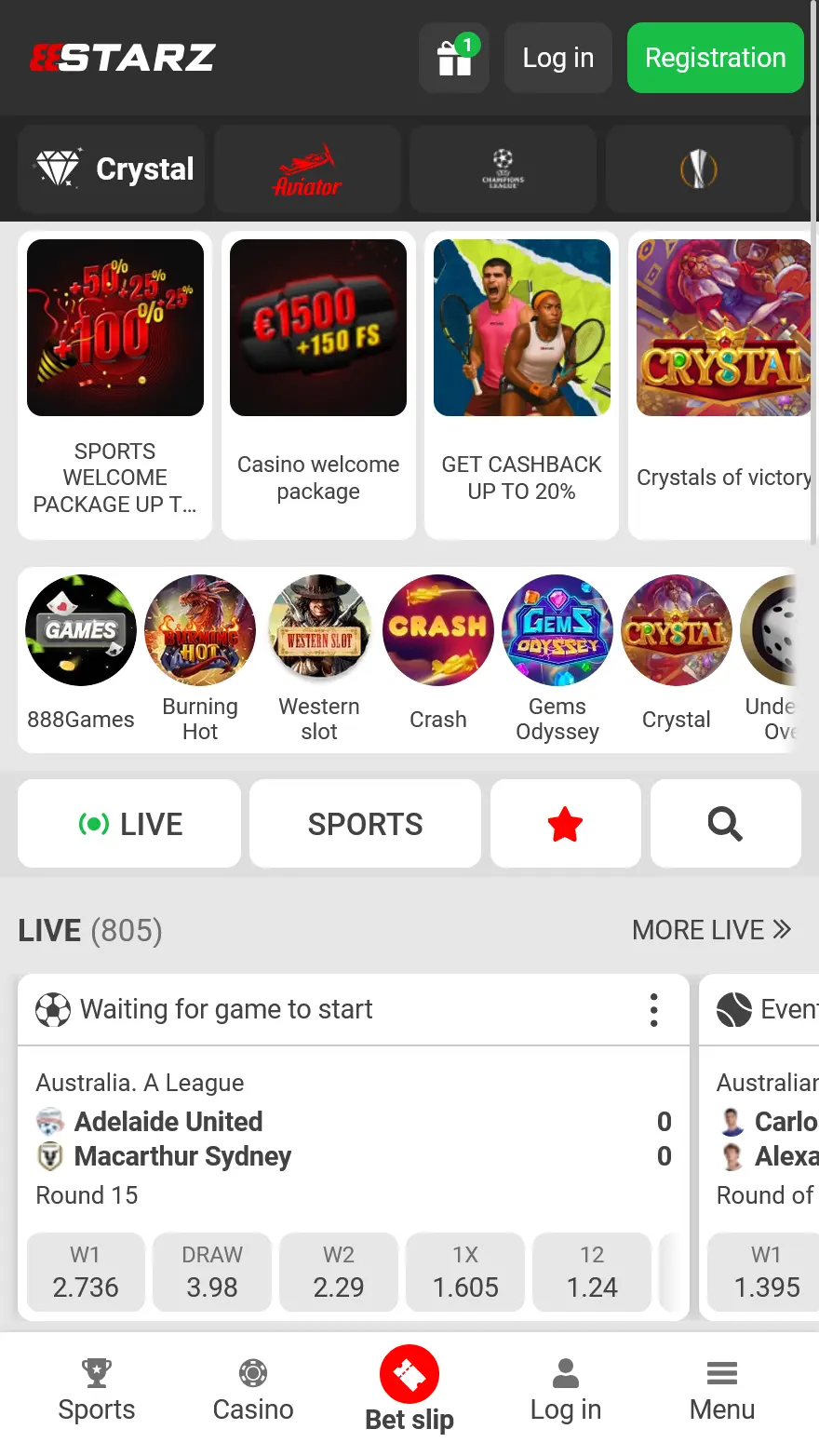Open the gift bonus icon in the header
Screen dimensions: 819x1456
[453, 58]
